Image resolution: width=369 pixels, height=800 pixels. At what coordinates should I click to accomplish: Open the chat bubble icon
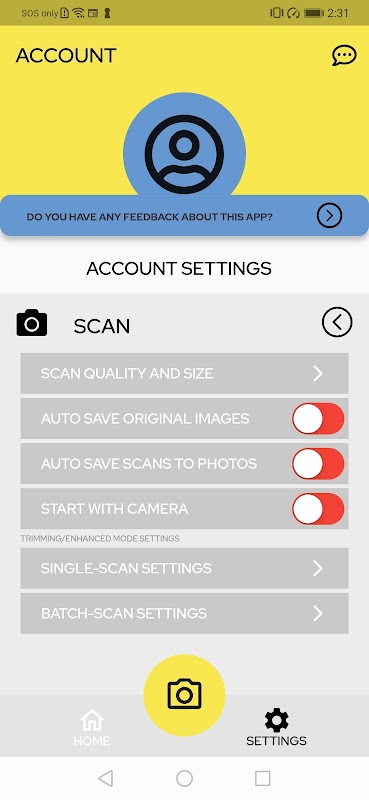pos(344,55)
